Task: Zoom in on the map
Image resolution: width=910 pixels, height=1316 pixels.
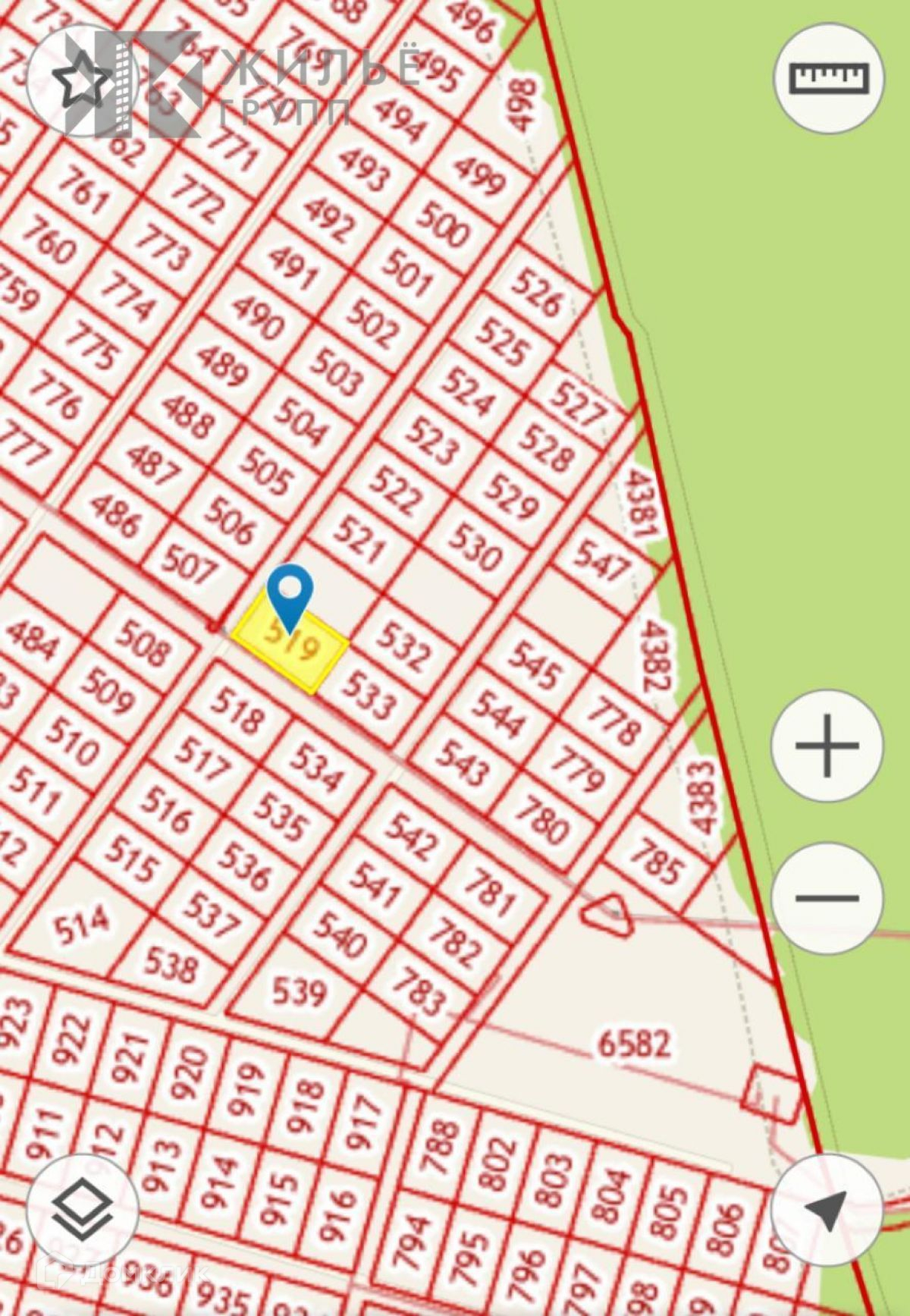Action: [827, 745]
